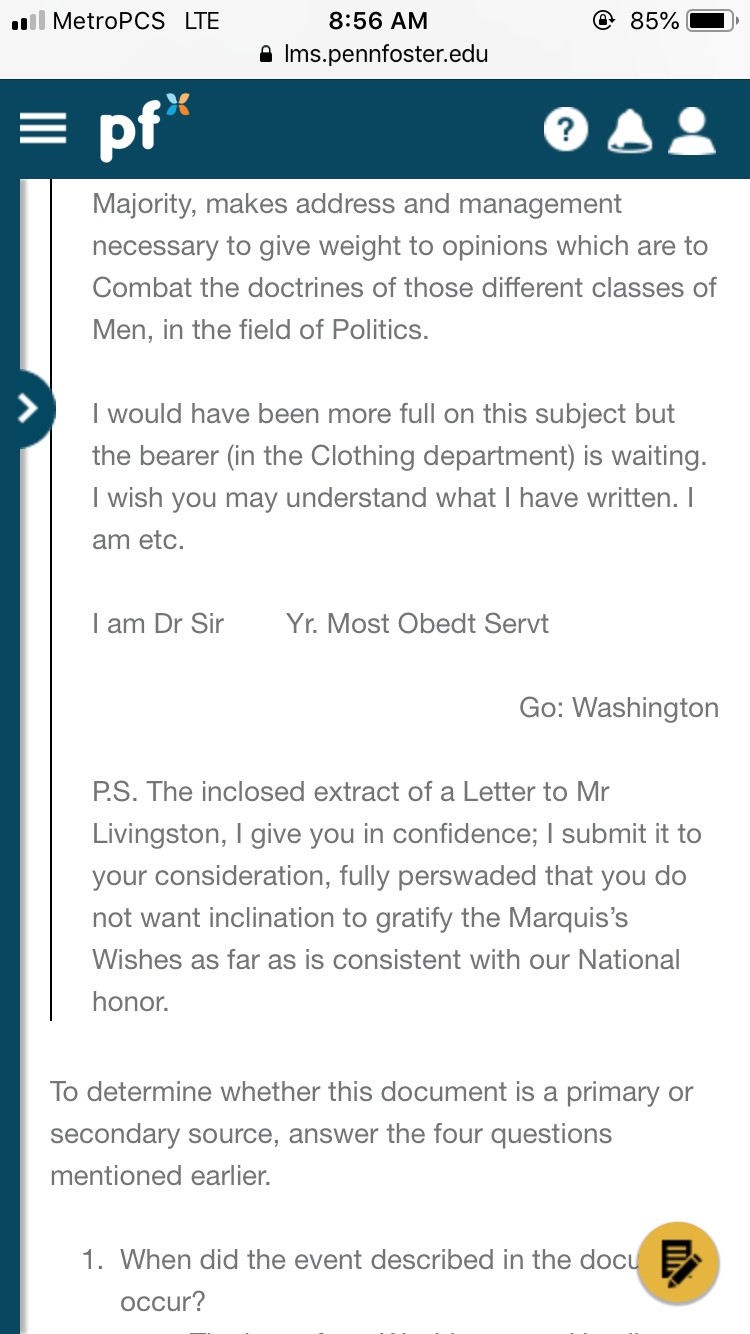Tap the lms.pennfoster.edu address bar
The image size is (750, 1334).
pyautogui.click(x=375, y=54)
